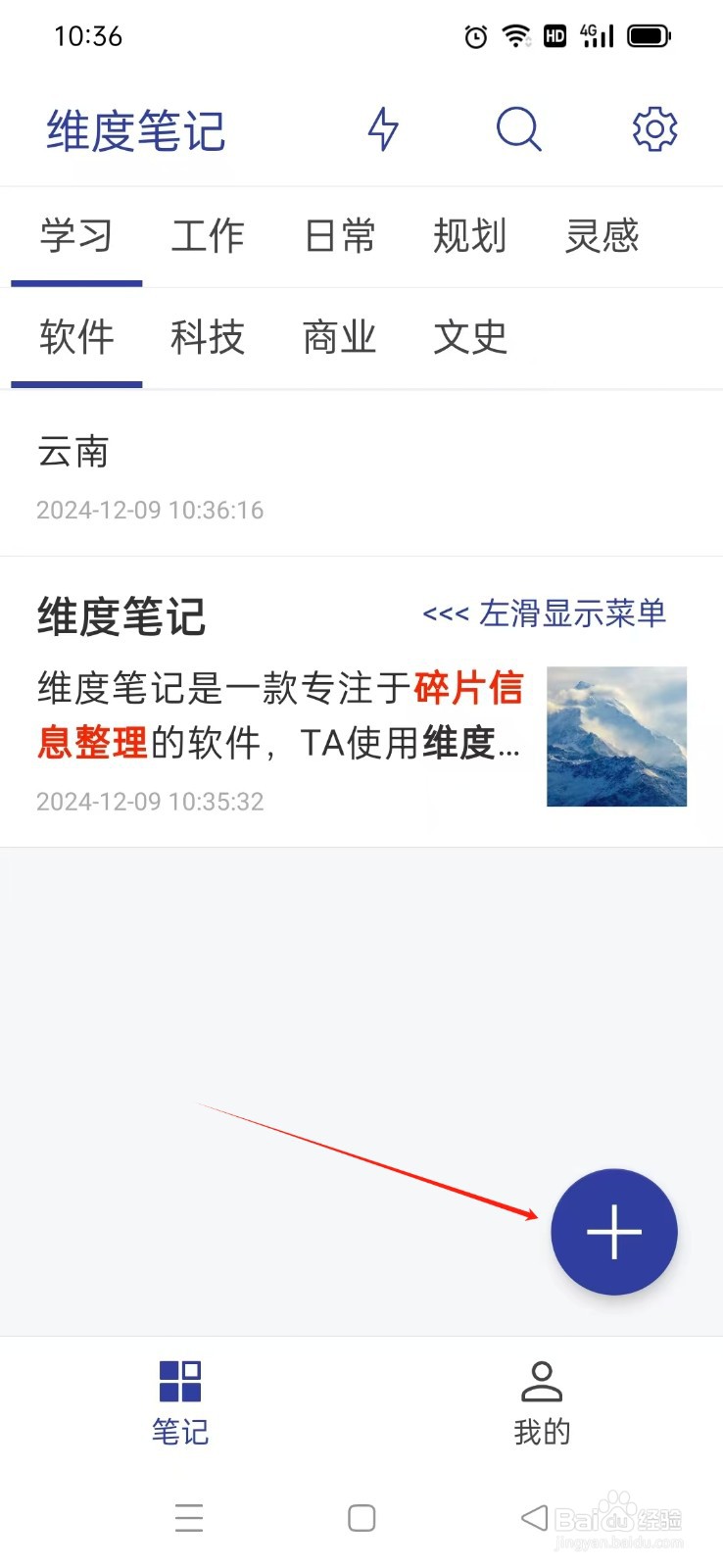
Task: Select the 商业 subcategory
Action: [338, 338]
